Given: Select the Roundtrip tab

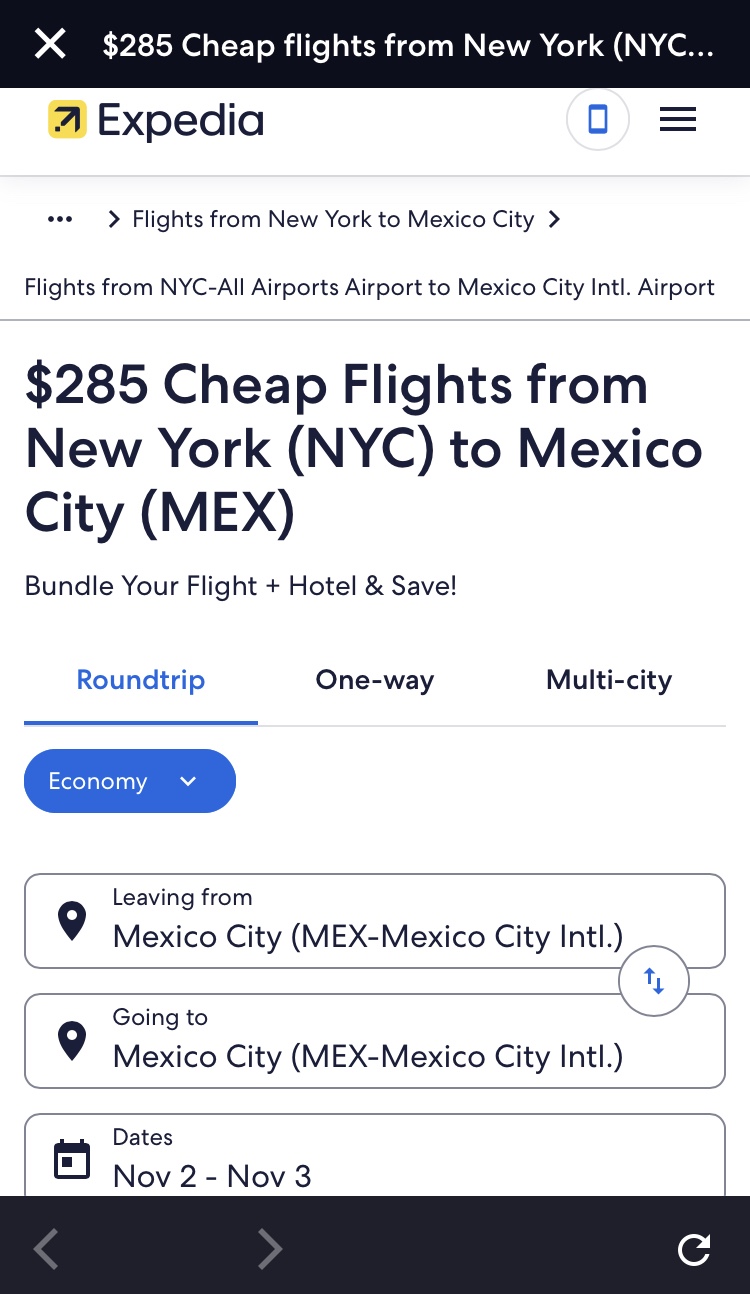Looking at the screenshot, I should tap(141, 681).
